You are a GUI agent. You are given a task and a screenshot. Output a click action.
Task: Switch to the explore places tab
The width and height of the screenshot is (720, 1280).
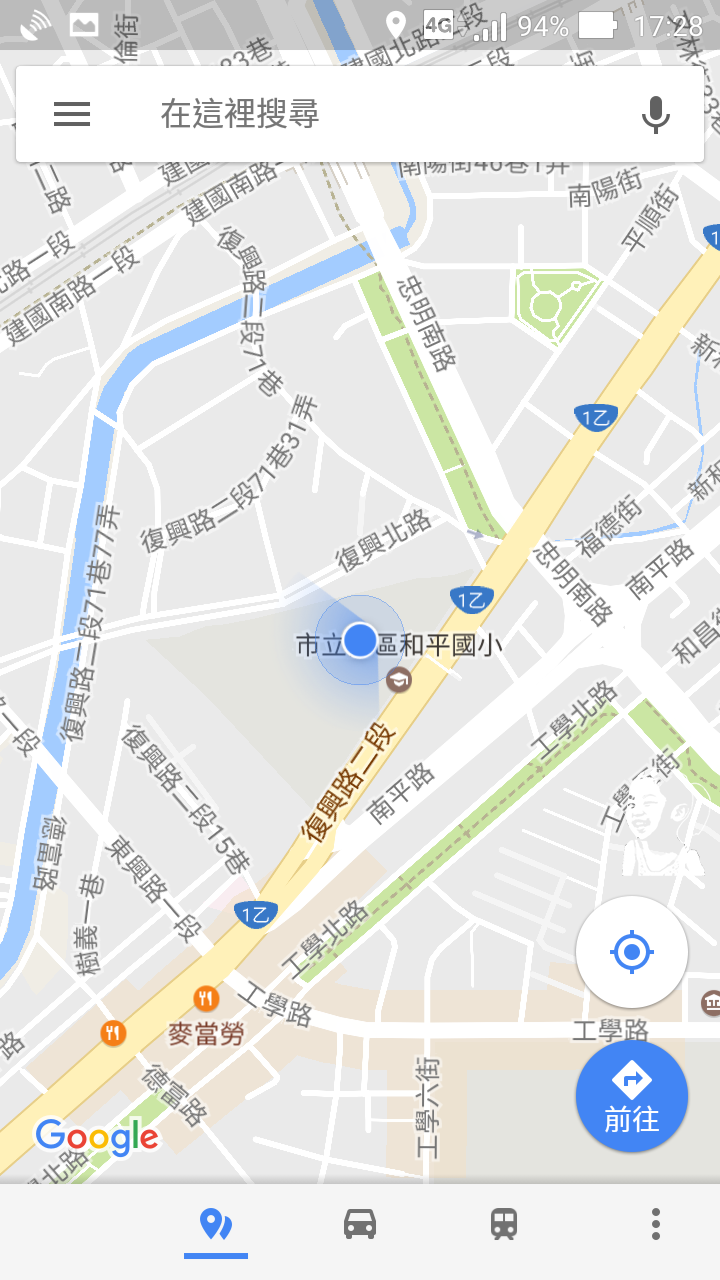(216, 1224)
